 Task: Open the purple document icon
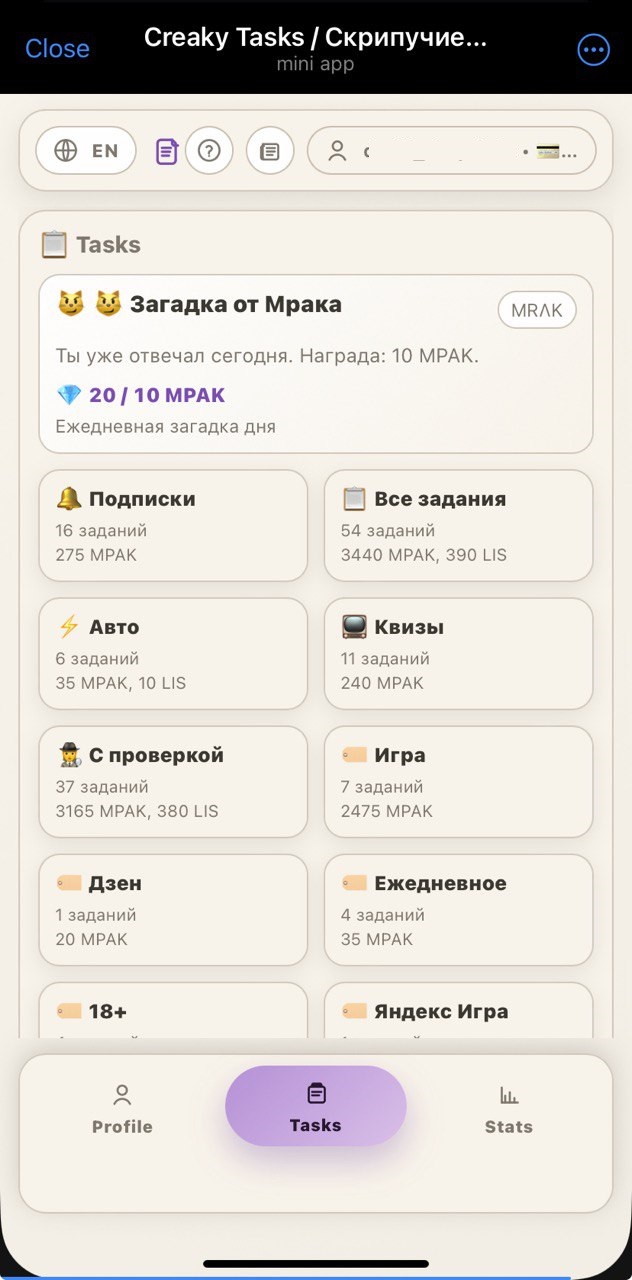(167, 152)
